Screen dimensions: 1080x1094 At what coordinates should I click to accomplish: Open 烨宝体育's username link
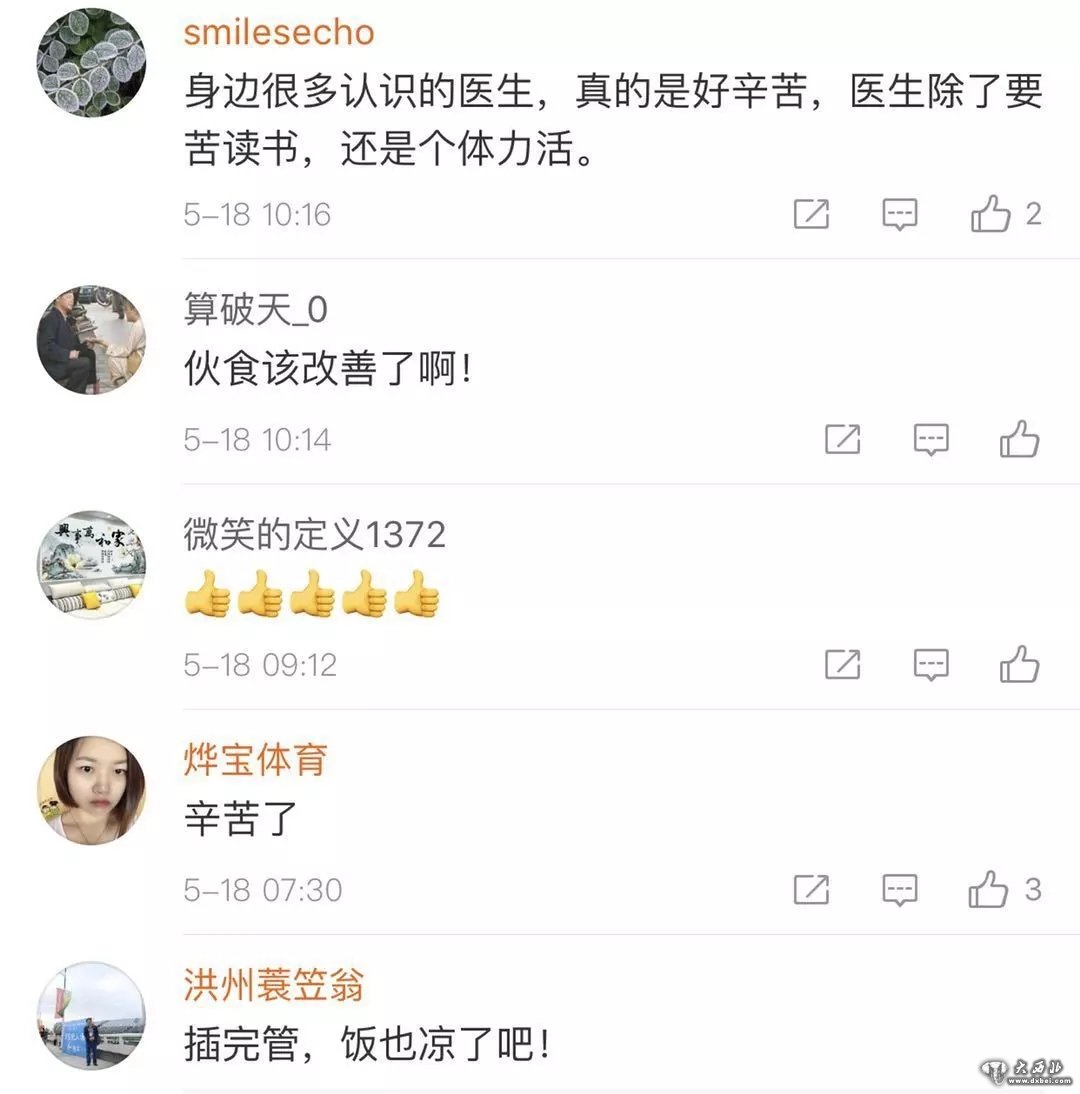tap(255, 760)
